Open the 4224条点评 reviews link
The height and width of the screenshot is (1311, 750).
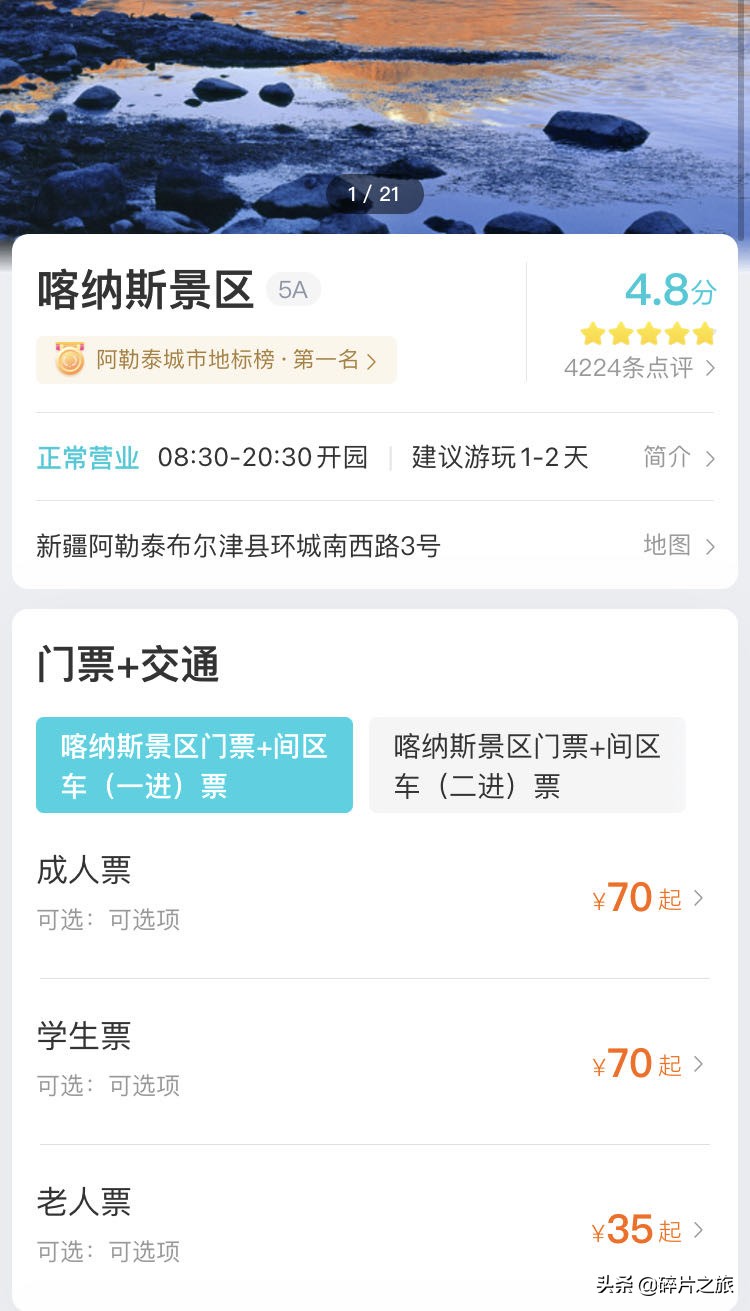tap(638, 368)
